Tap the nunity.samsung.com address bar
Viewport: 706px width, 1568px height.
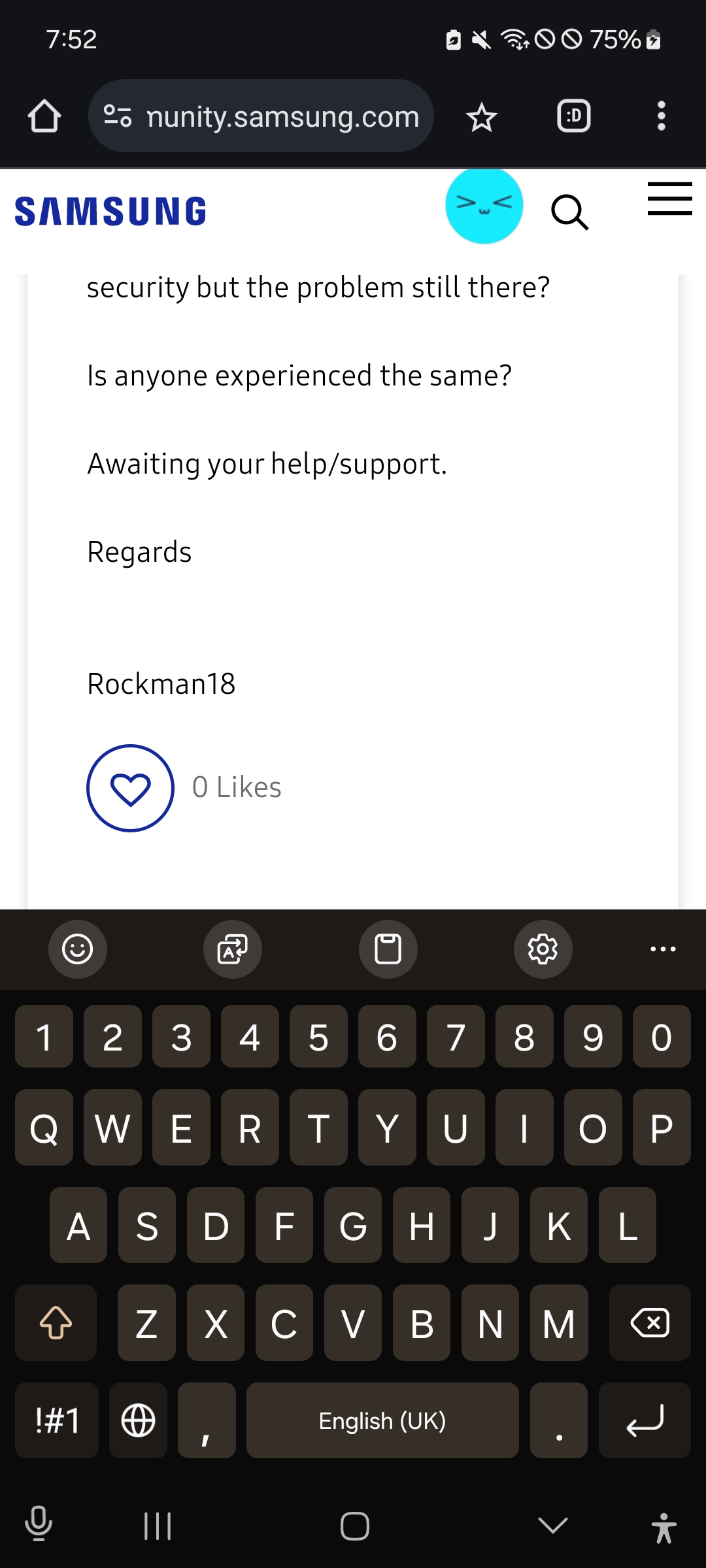261,116
